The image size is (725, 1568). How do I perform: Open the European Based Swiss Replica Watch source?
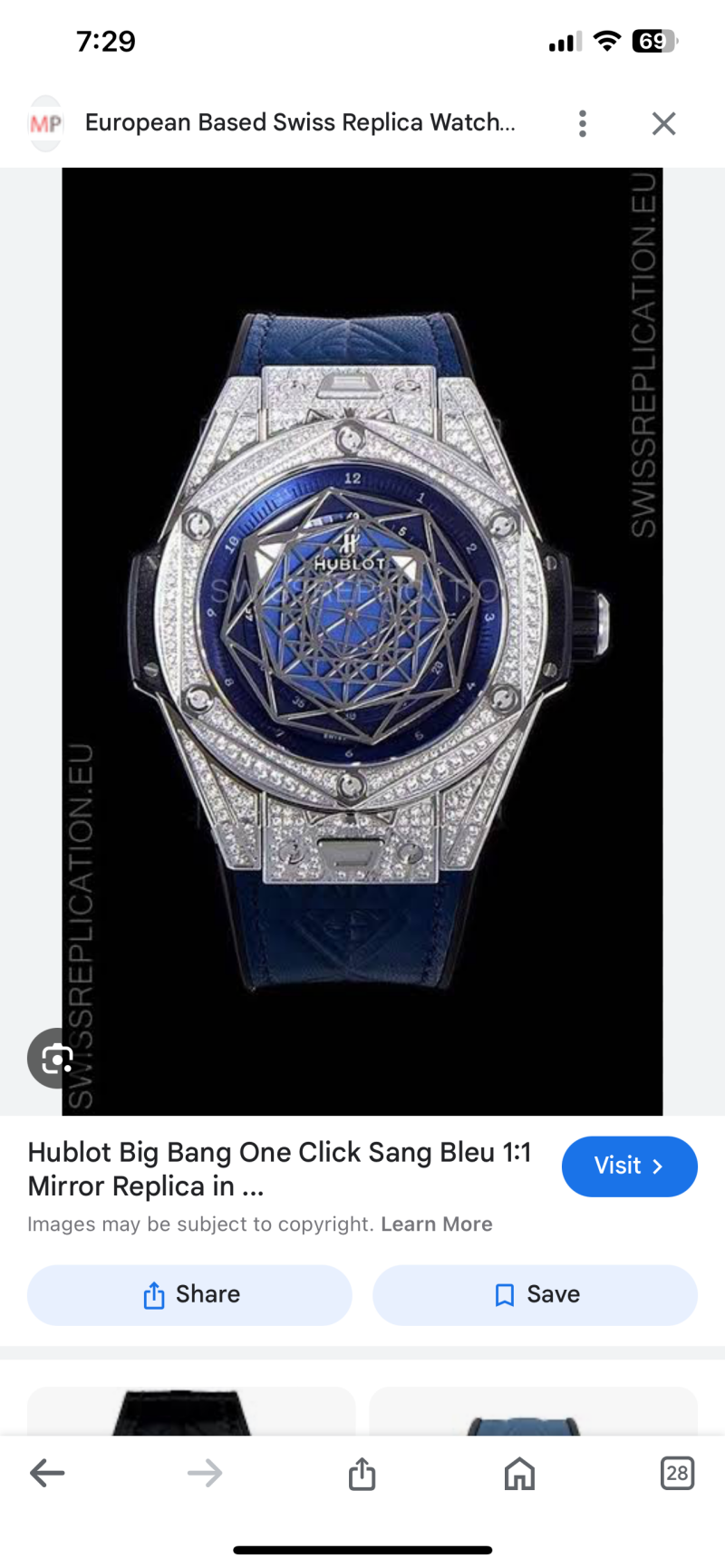click(x=299, y=123)
